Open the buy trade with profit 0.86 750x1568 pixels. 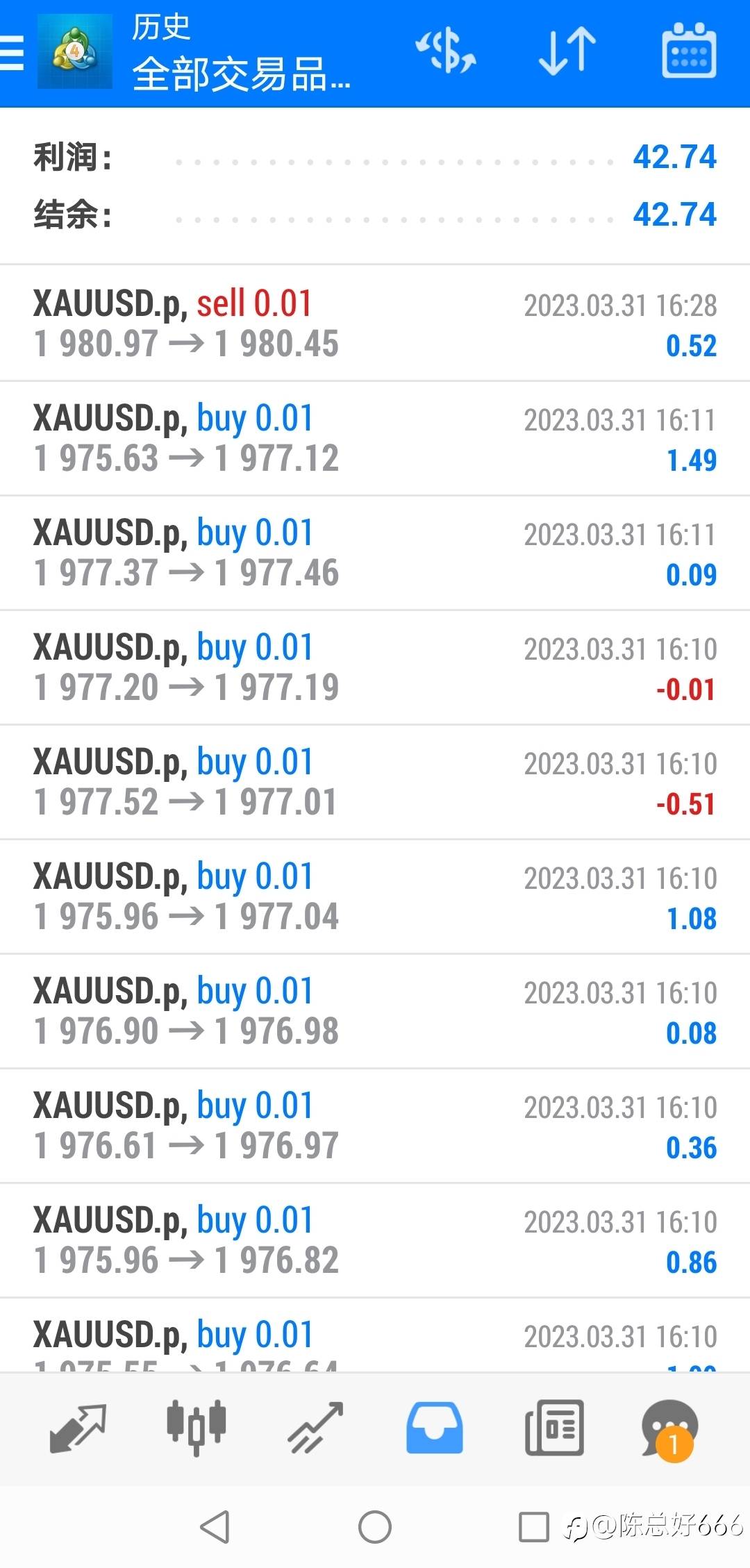[375, 1240]
